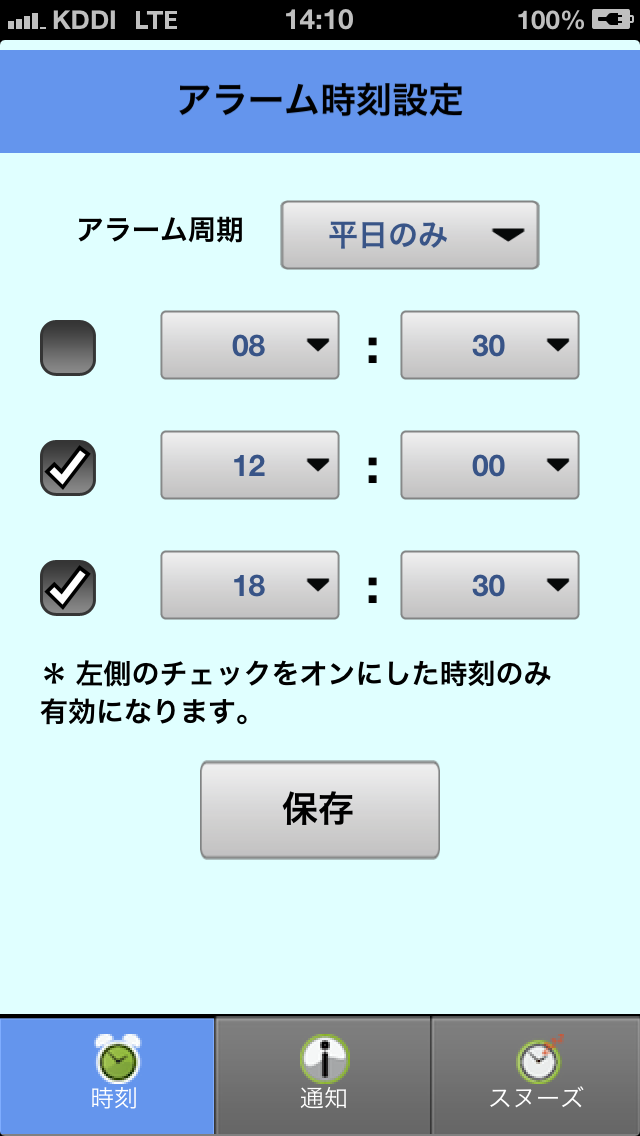Uncheck the 12:00 alarm checkbox
640x1136 pixels.
[67, 467]
